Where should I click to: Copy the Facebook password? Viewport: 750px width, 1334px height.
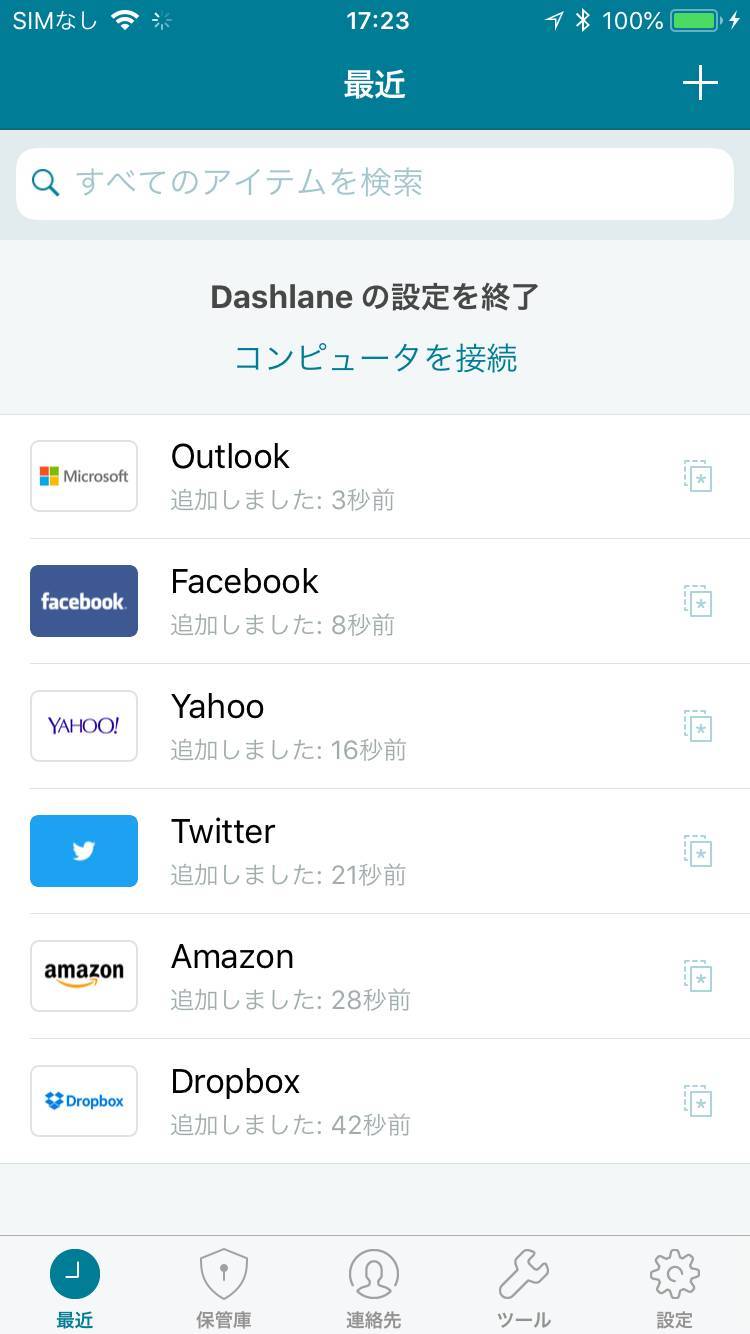pos(698,601)
